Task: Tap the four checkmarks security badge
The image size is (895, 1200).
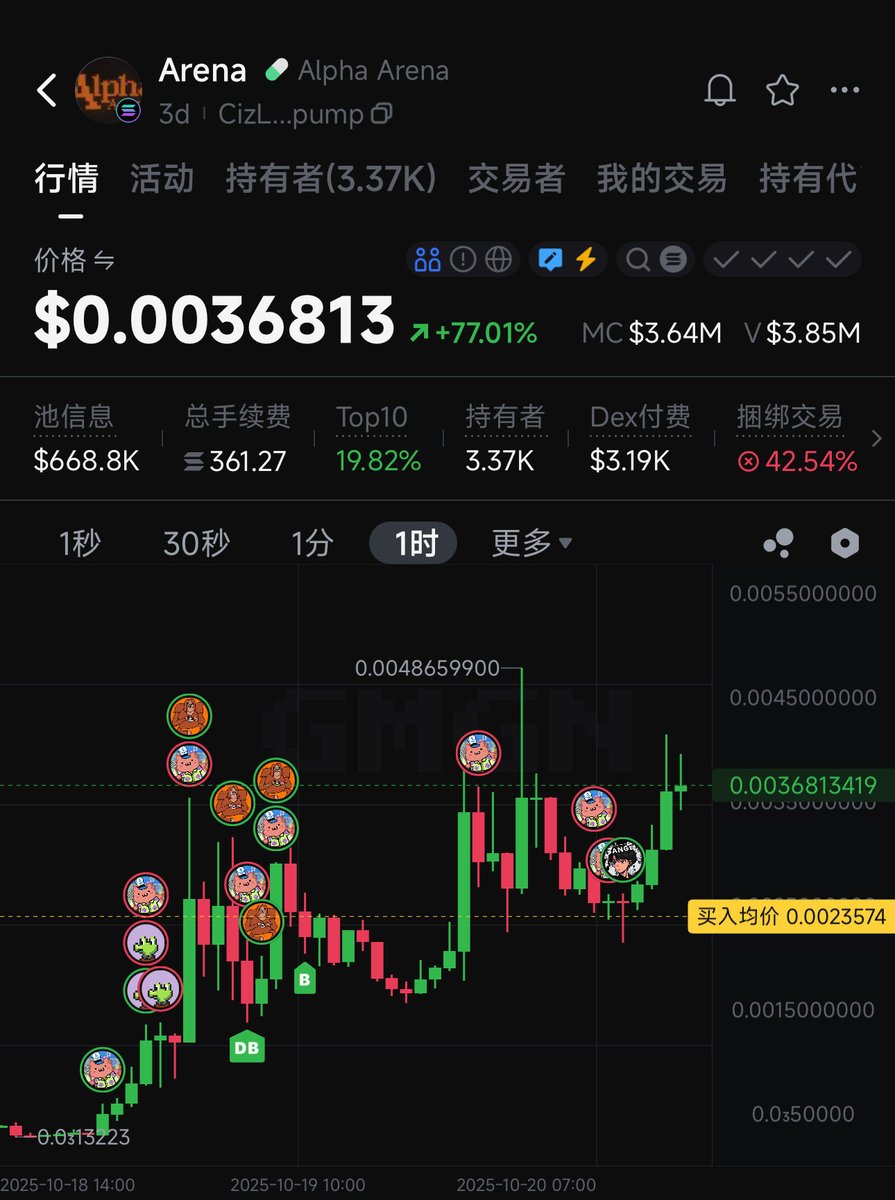Action: point(782,260)
